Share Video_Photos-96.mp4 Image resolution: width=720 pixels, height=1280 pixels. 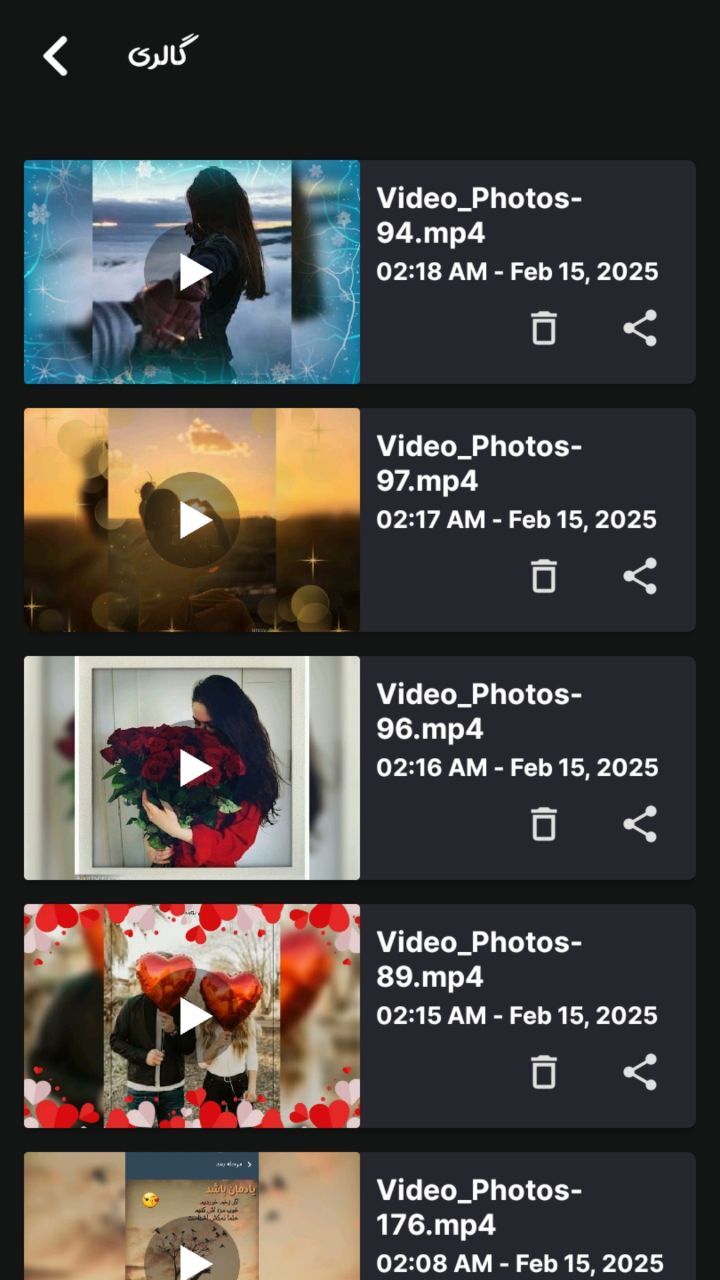[x=640, y=824]
